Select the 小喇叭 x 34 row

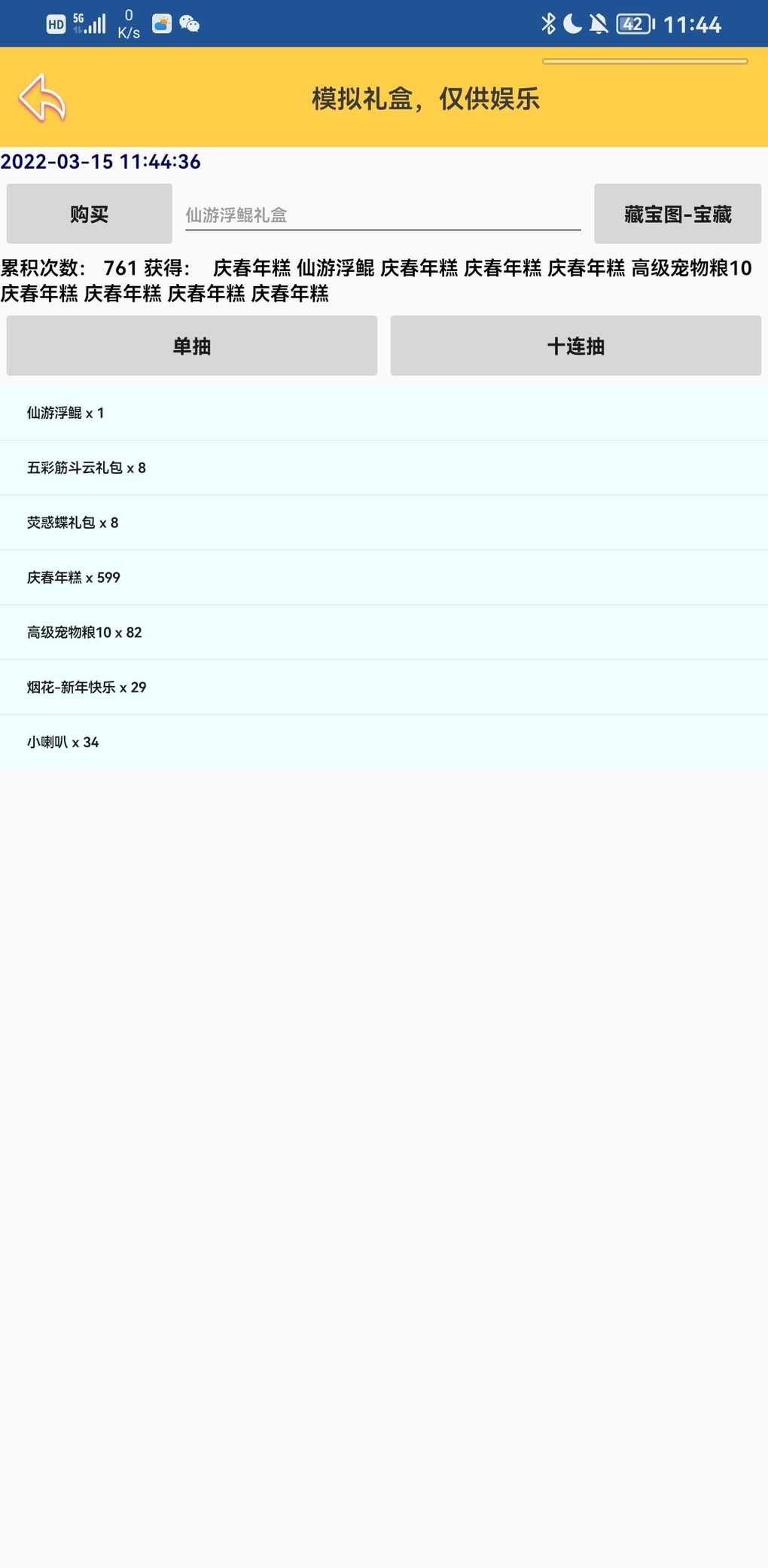pos(384,743)
